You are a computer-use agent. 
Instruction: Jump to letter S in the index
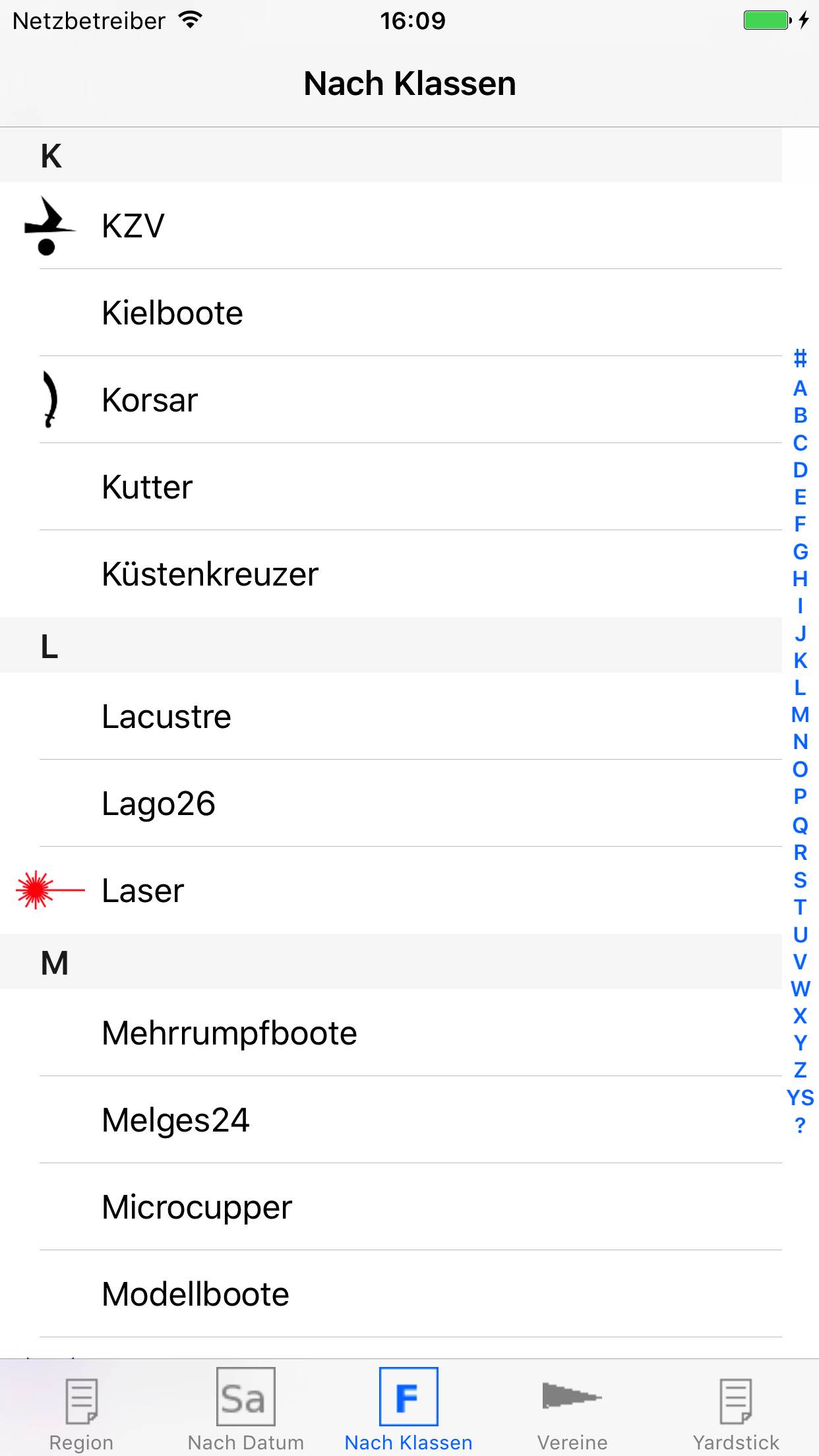800,880
